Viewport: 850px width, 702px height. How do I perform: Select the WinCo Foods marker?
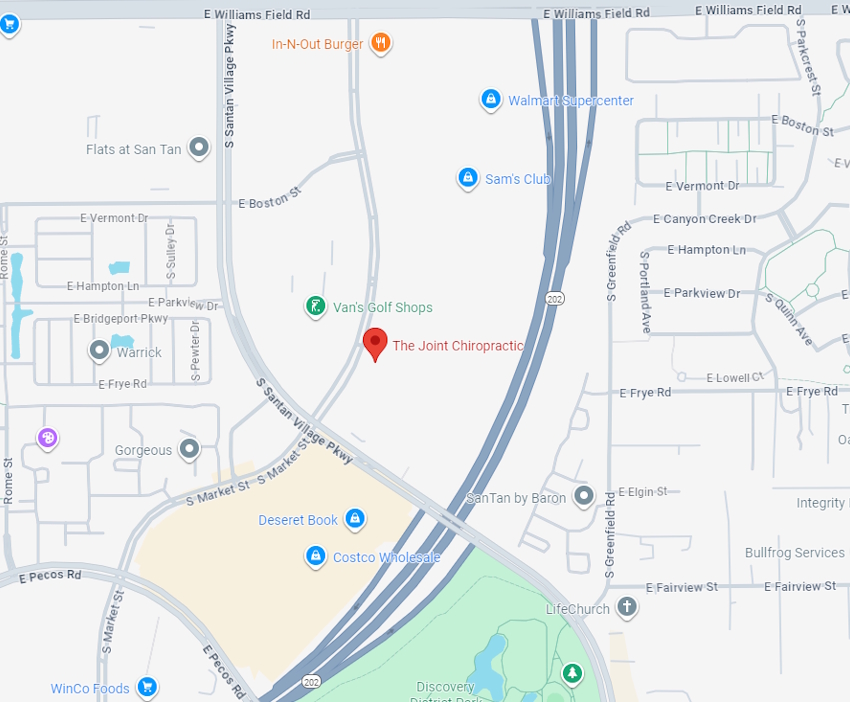pyautogui.click(x=147, y=687)
